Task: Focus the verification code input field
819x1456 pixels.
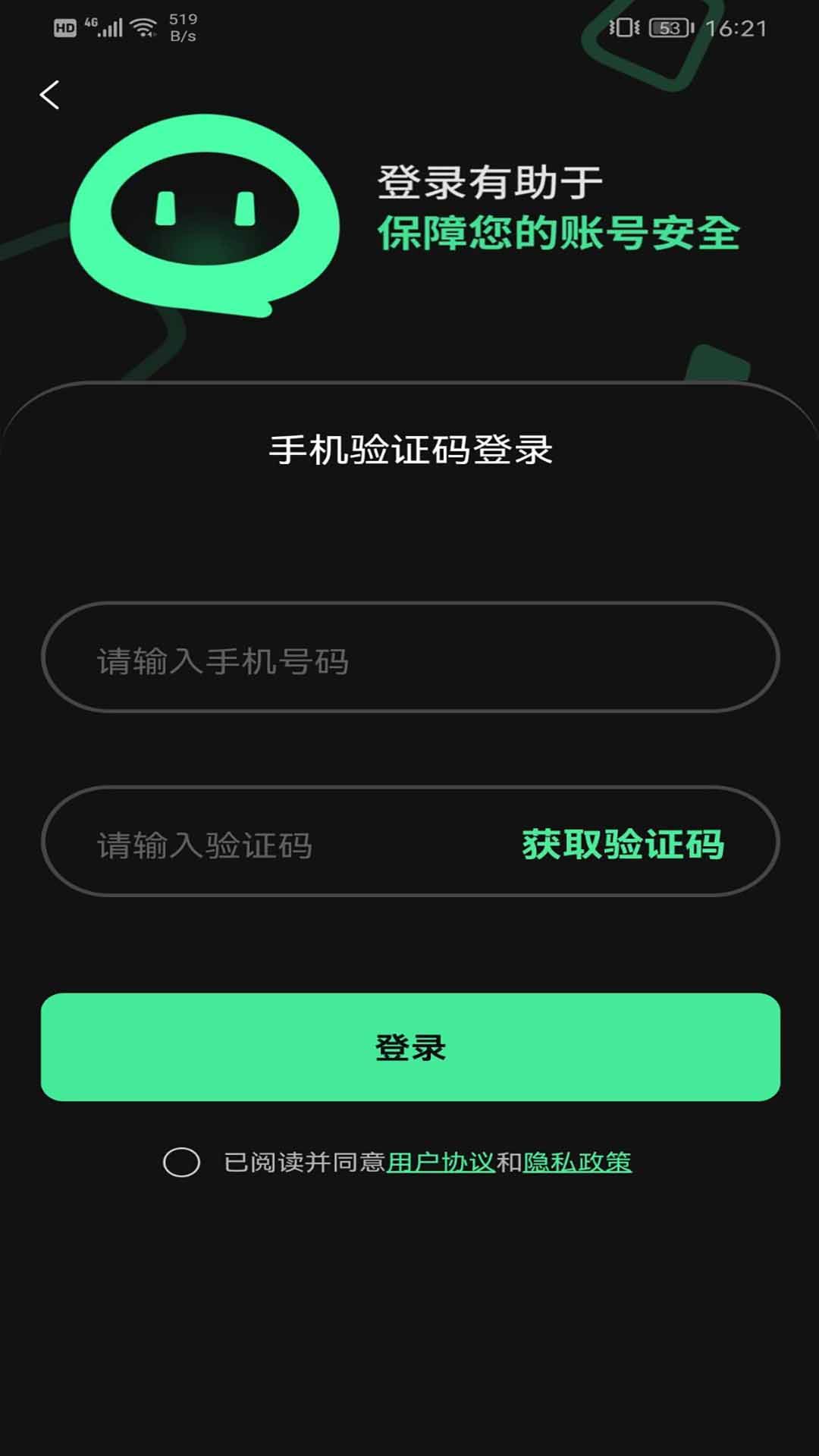Action: (288, 843)
